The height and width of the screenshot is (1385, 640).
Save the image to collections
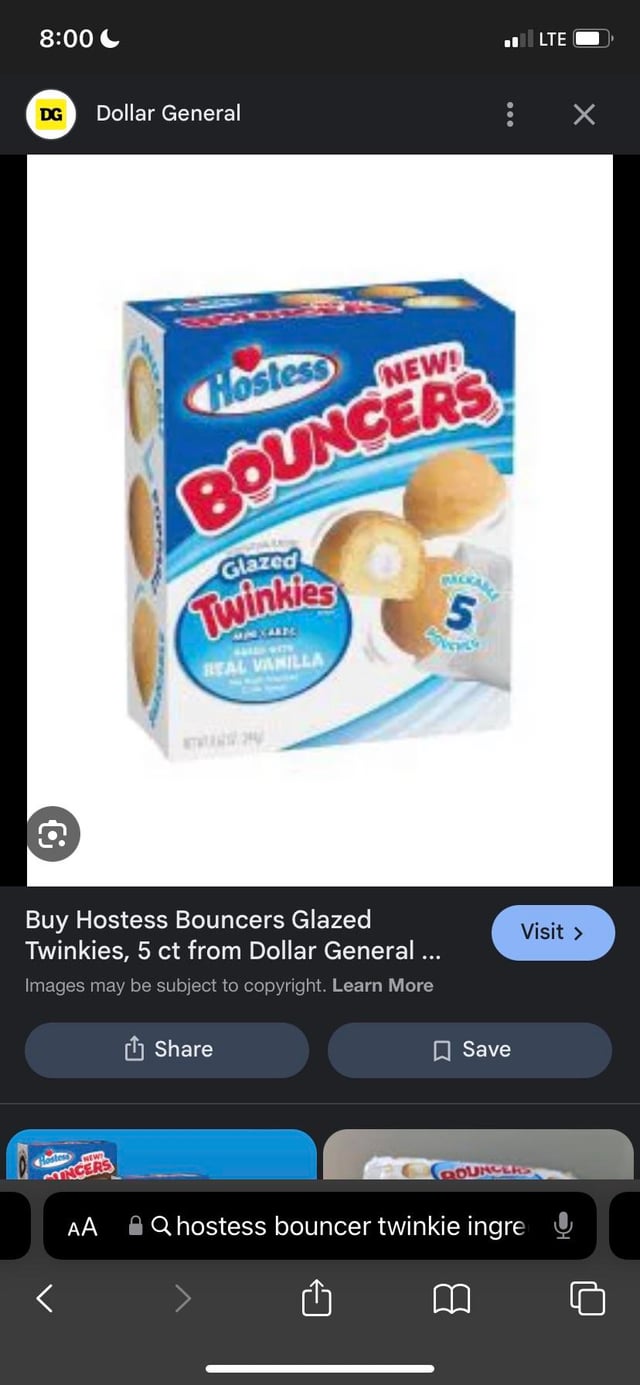point(469,1049)
